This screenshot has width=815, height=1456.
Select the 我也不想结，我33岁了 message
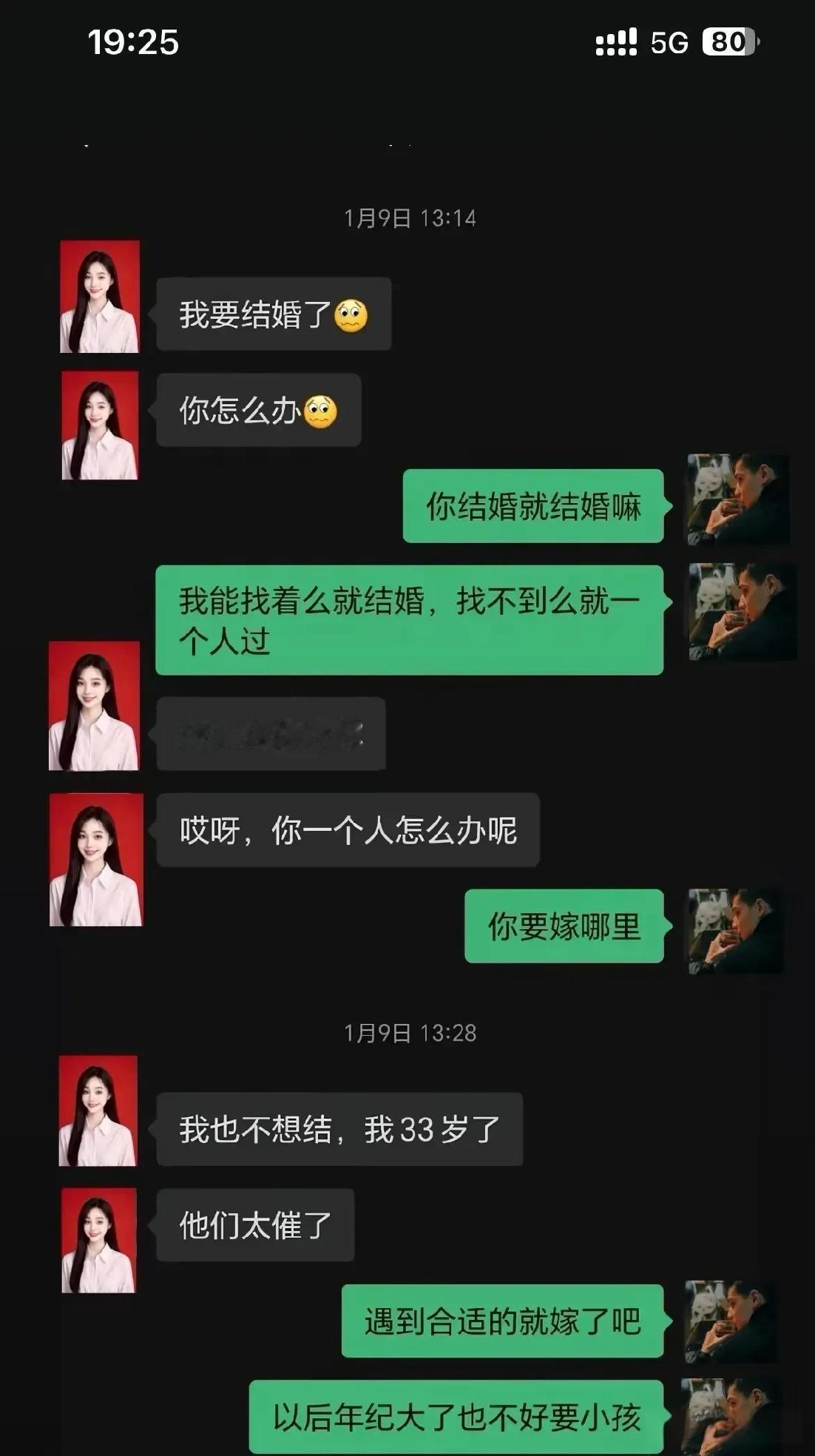337,1129
